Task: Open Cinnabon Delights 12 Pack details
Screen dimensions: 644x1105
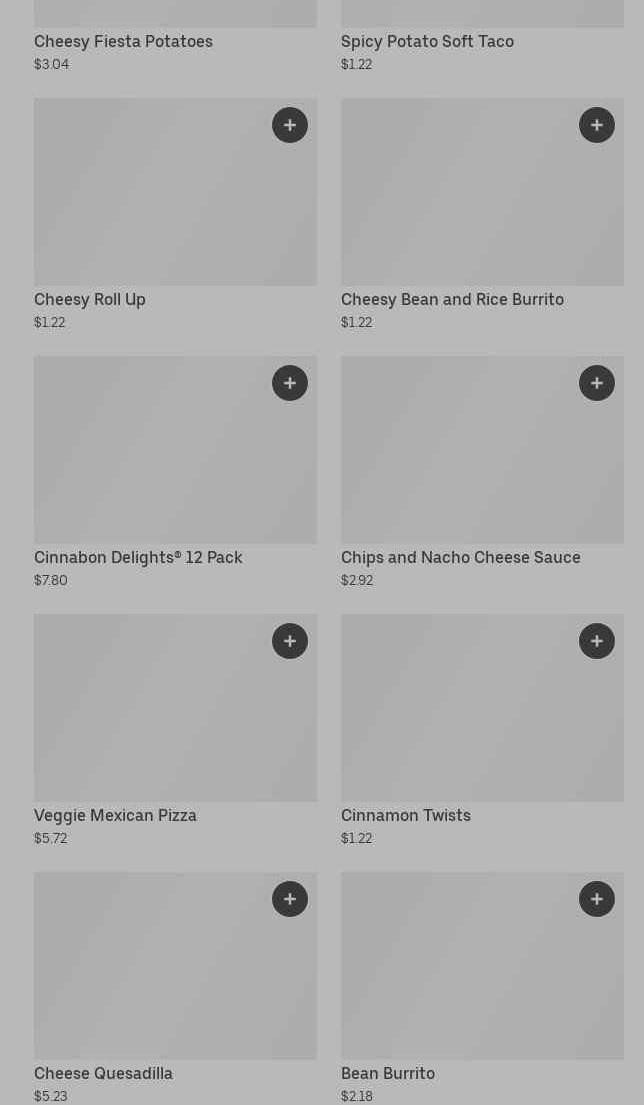Action: tap(150, 460)
